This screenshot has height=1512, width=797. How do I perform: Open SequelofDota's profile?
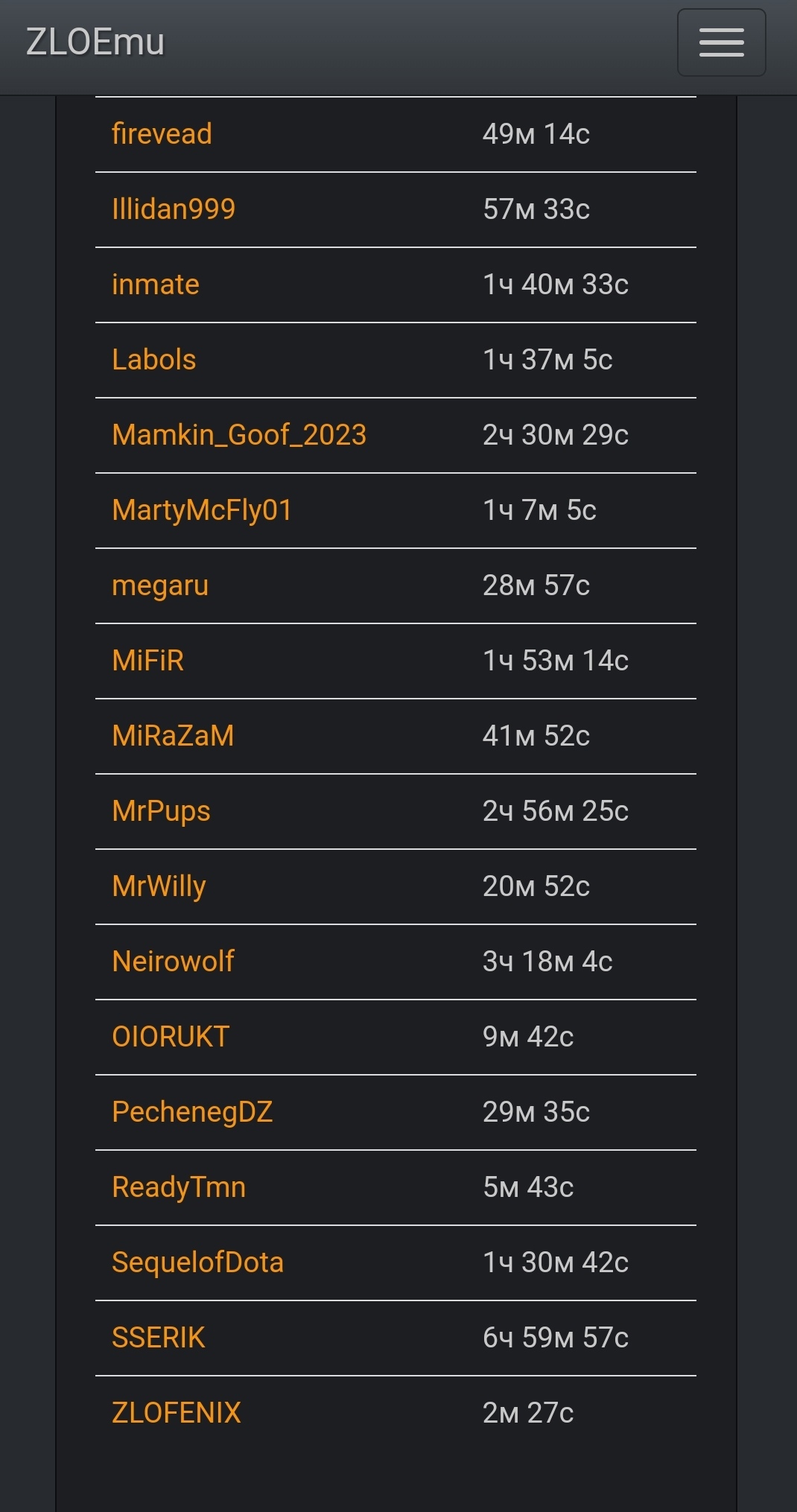pos(197,1263)
